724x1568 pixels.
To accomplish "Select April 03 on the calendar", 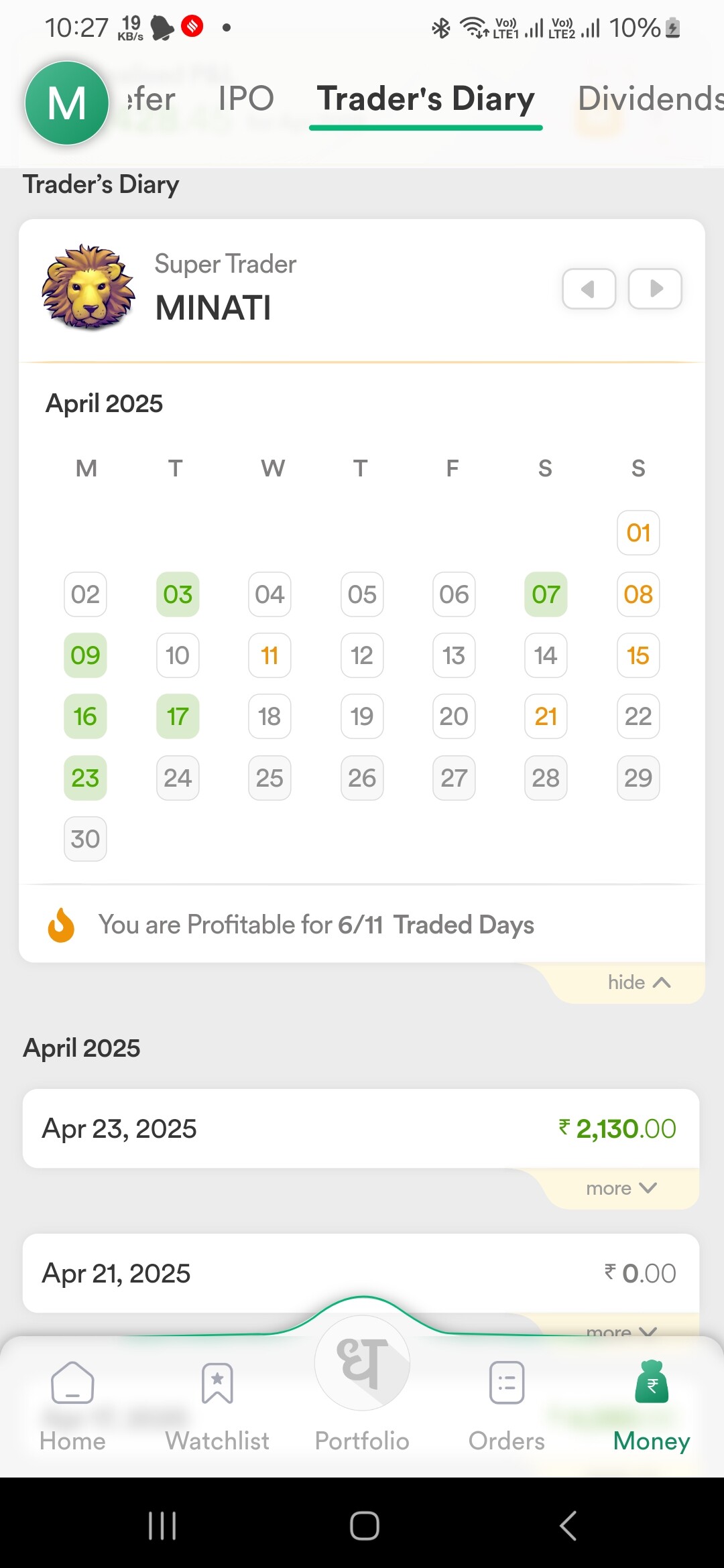I will 178,594.
